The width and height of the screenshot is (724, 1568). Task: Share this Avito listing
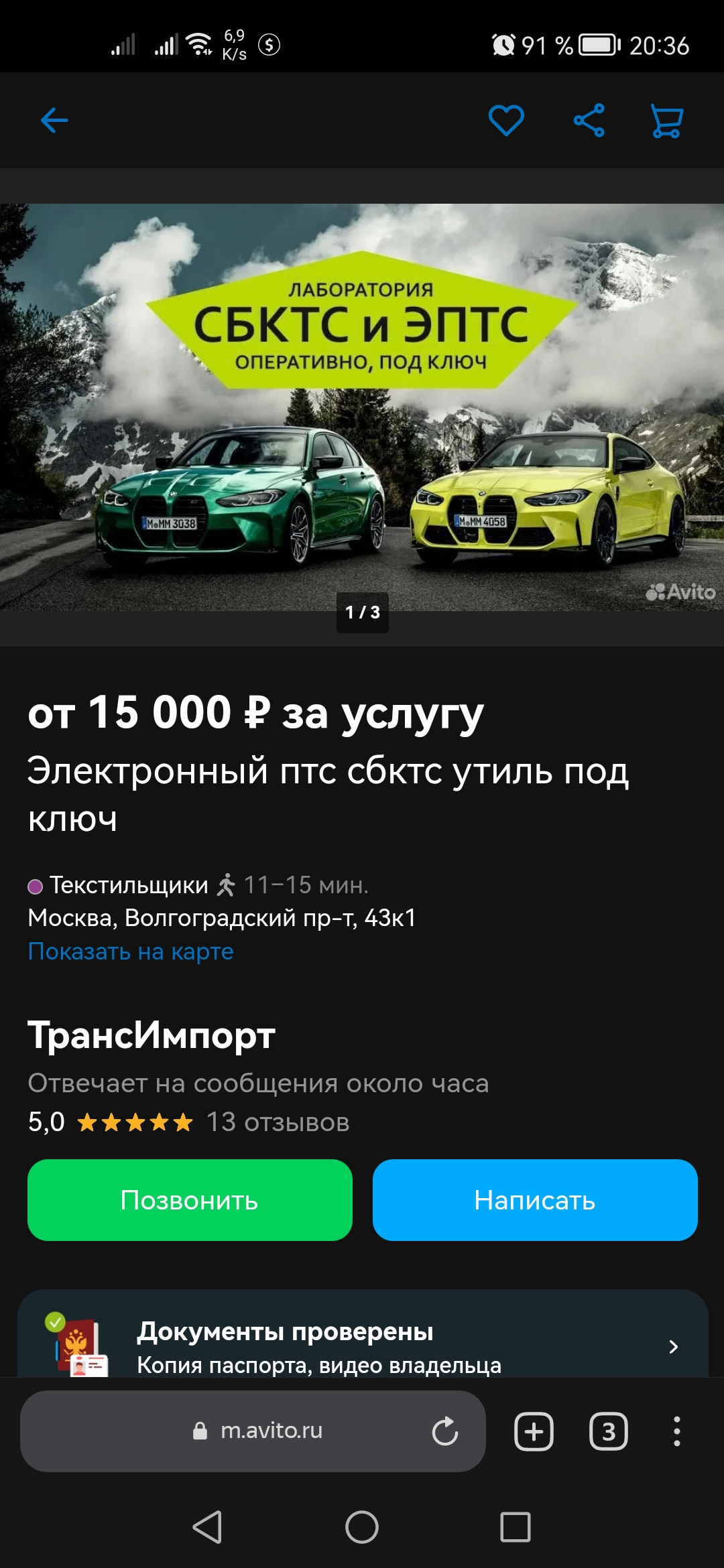(589, 121)
